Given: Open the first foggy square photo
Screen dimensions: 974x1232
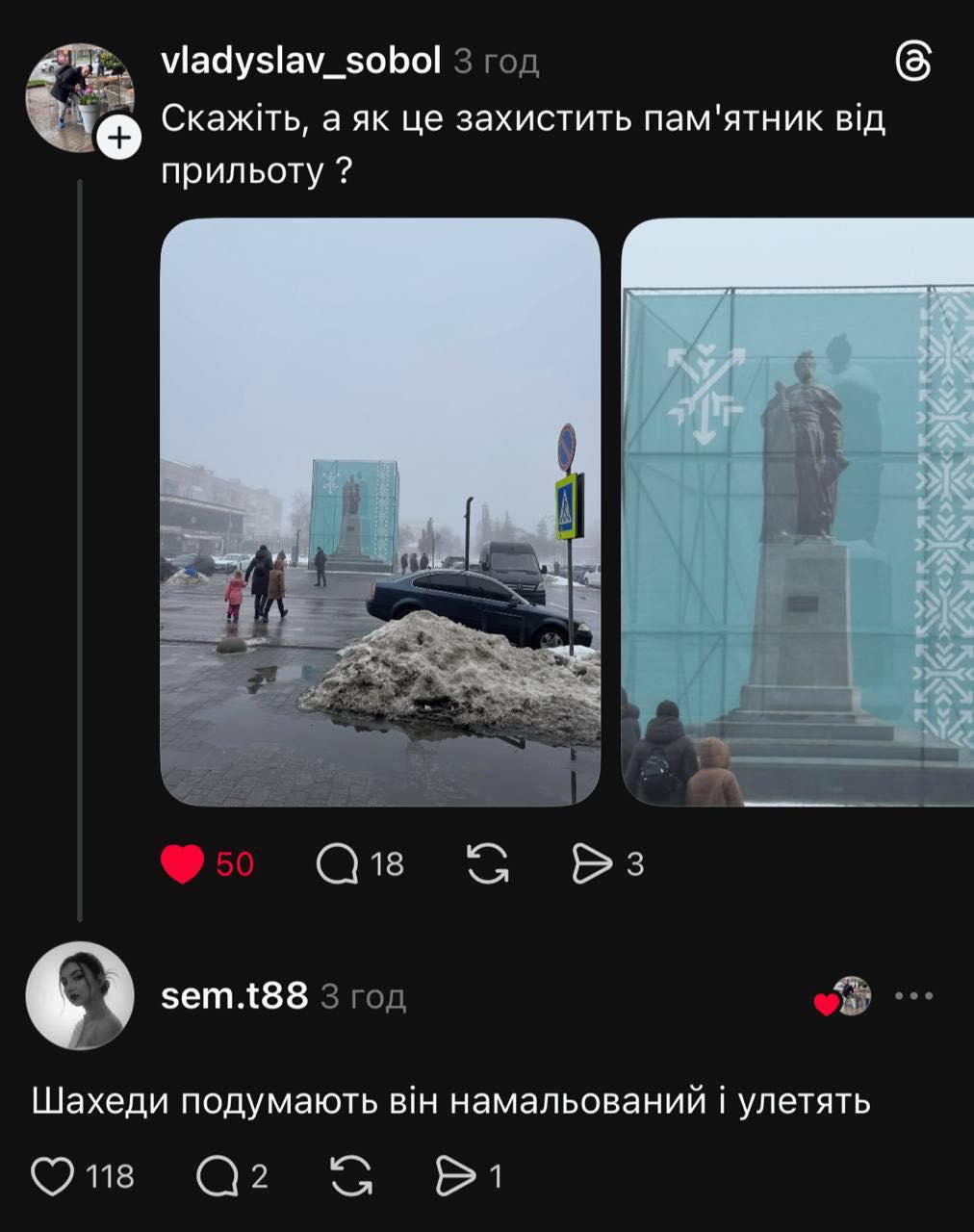Looking at the screenshot, I should click(380, 511).
